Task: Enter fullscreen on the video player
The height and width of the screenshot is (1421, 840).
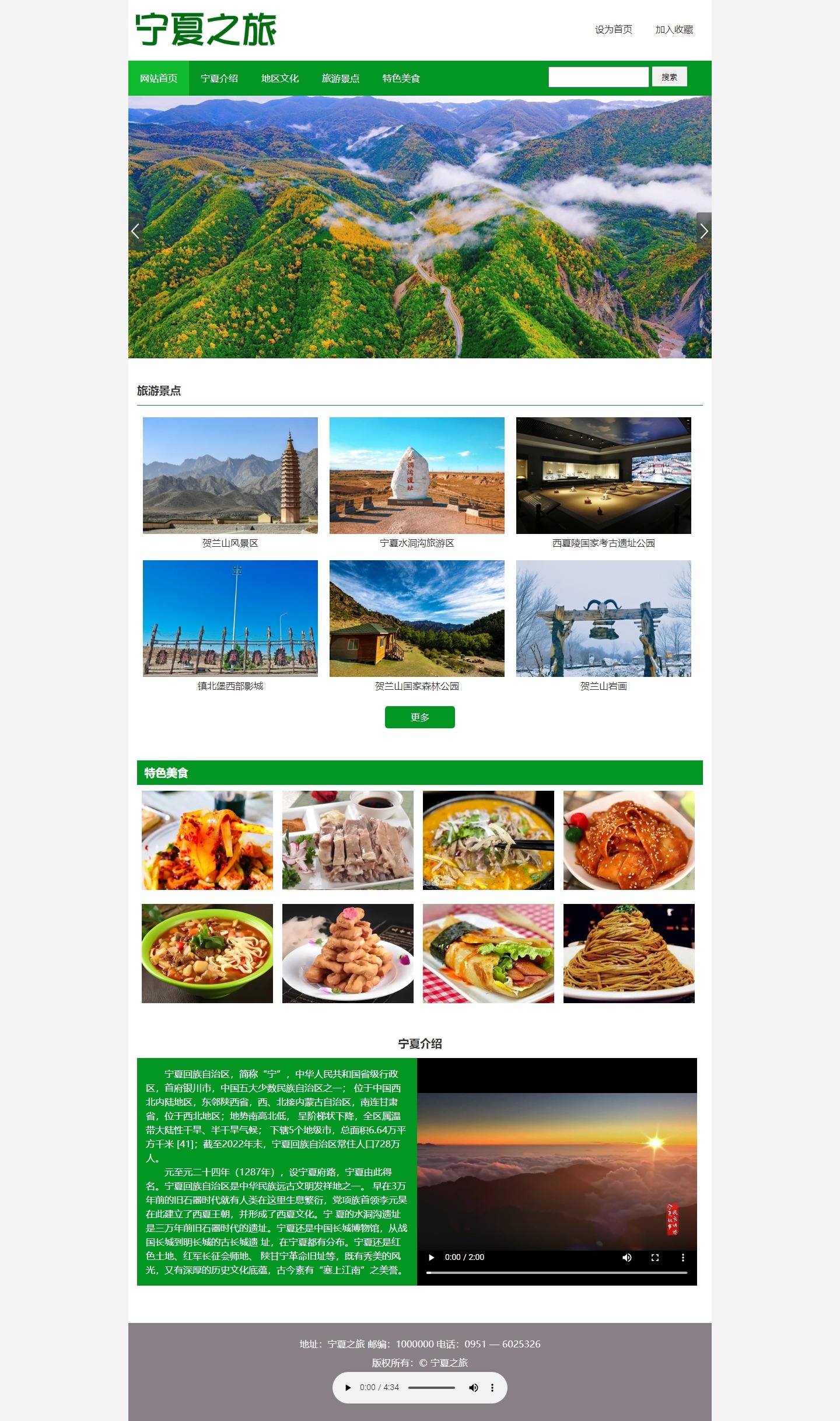Action: click(x=655, y=1257)
